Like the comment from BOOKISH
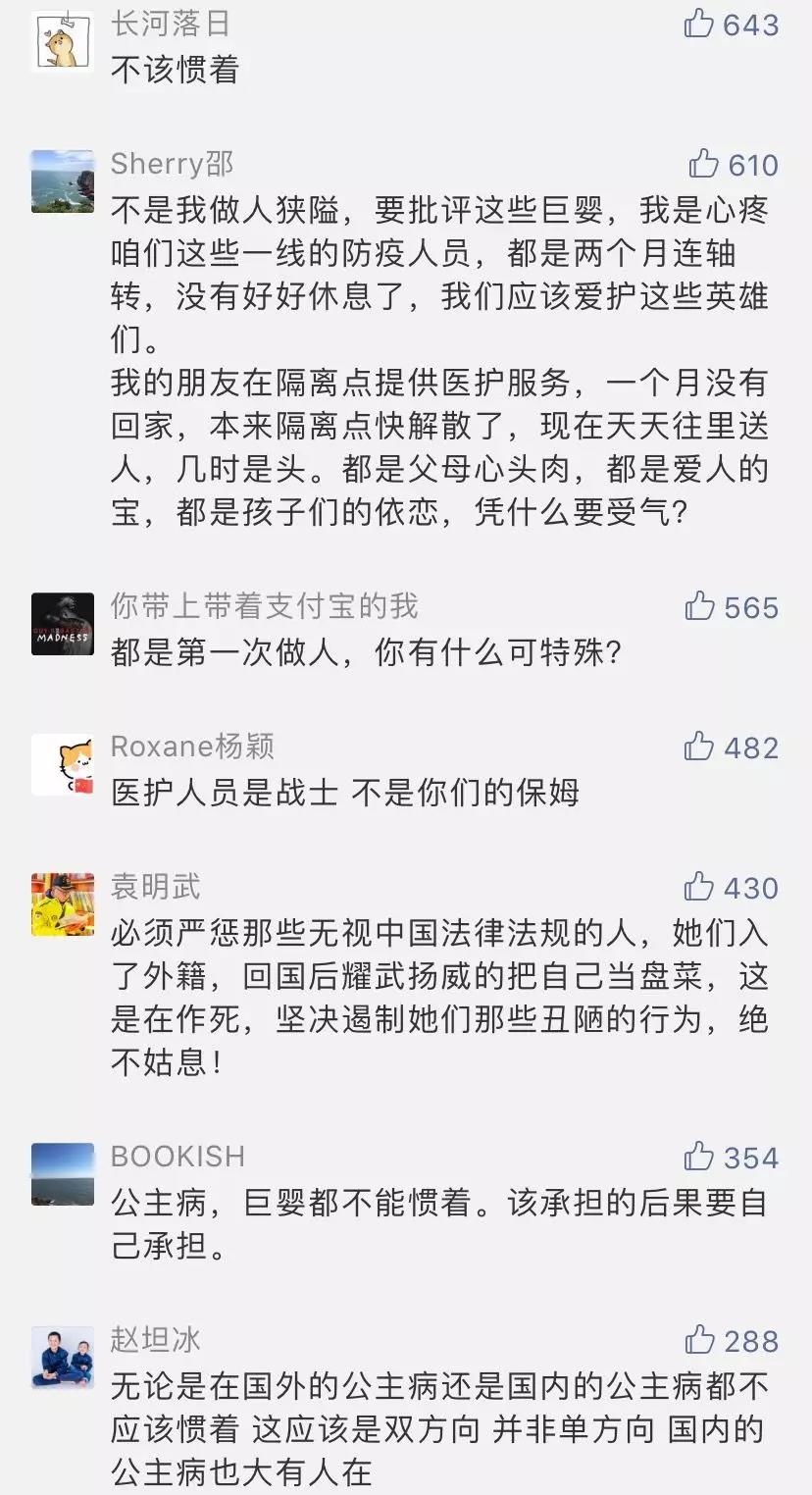 [x=699, y=1156]
